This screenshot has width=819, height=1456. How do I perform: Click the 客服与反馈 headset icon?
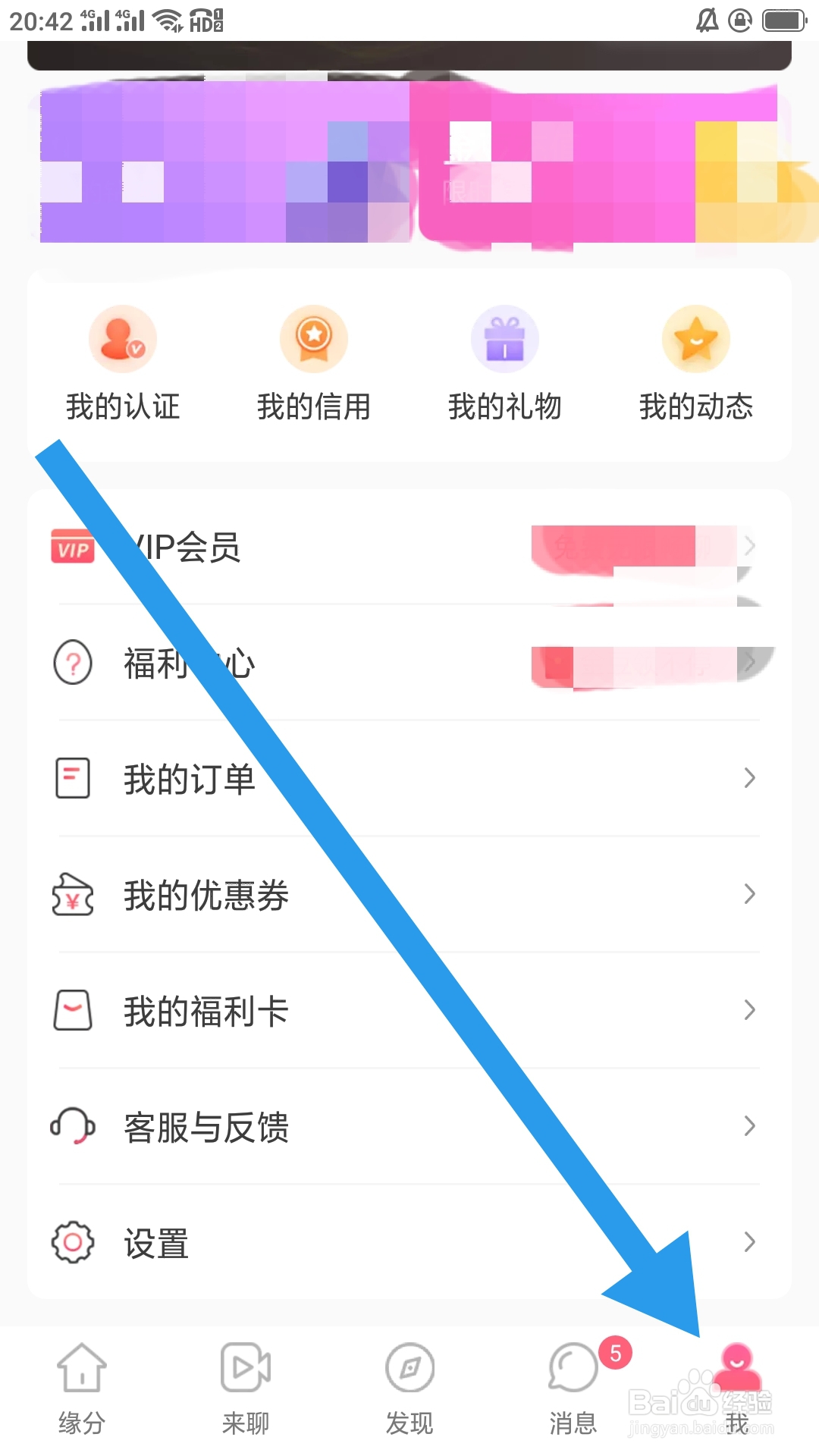click(73, 1126)
